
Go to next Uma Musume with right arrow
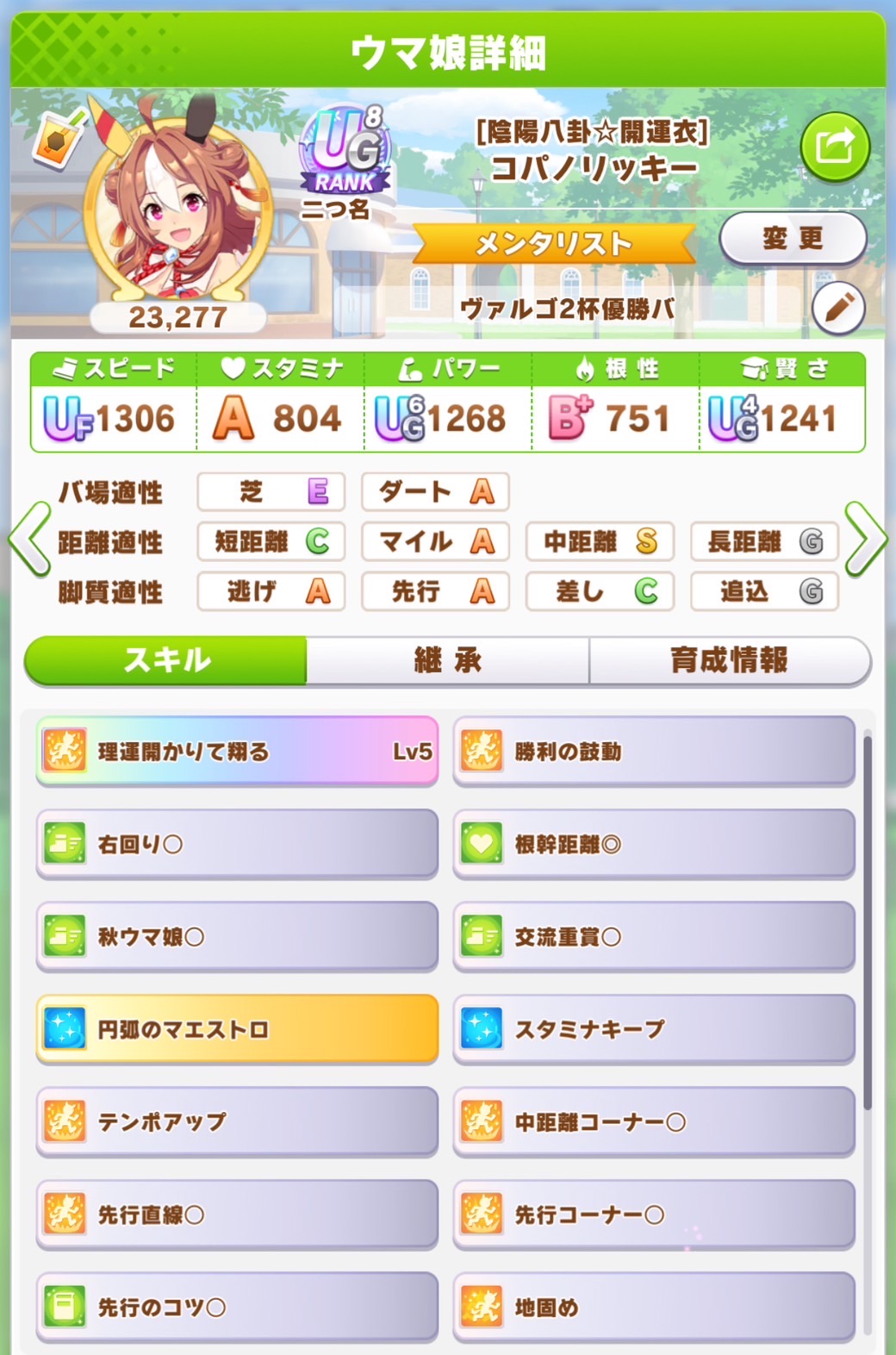[865, 540]
